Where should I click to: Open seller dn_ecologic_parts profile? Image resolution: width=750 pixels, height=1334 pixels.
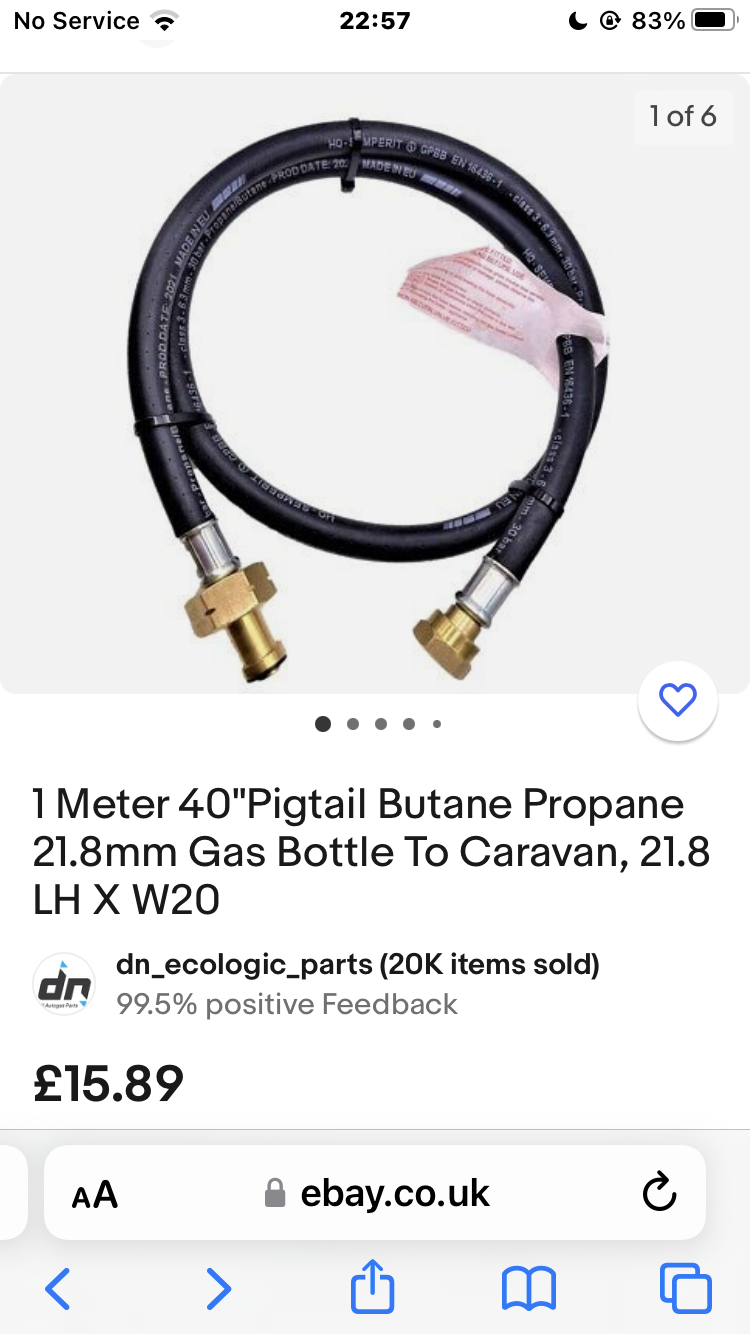coord(357,965)
